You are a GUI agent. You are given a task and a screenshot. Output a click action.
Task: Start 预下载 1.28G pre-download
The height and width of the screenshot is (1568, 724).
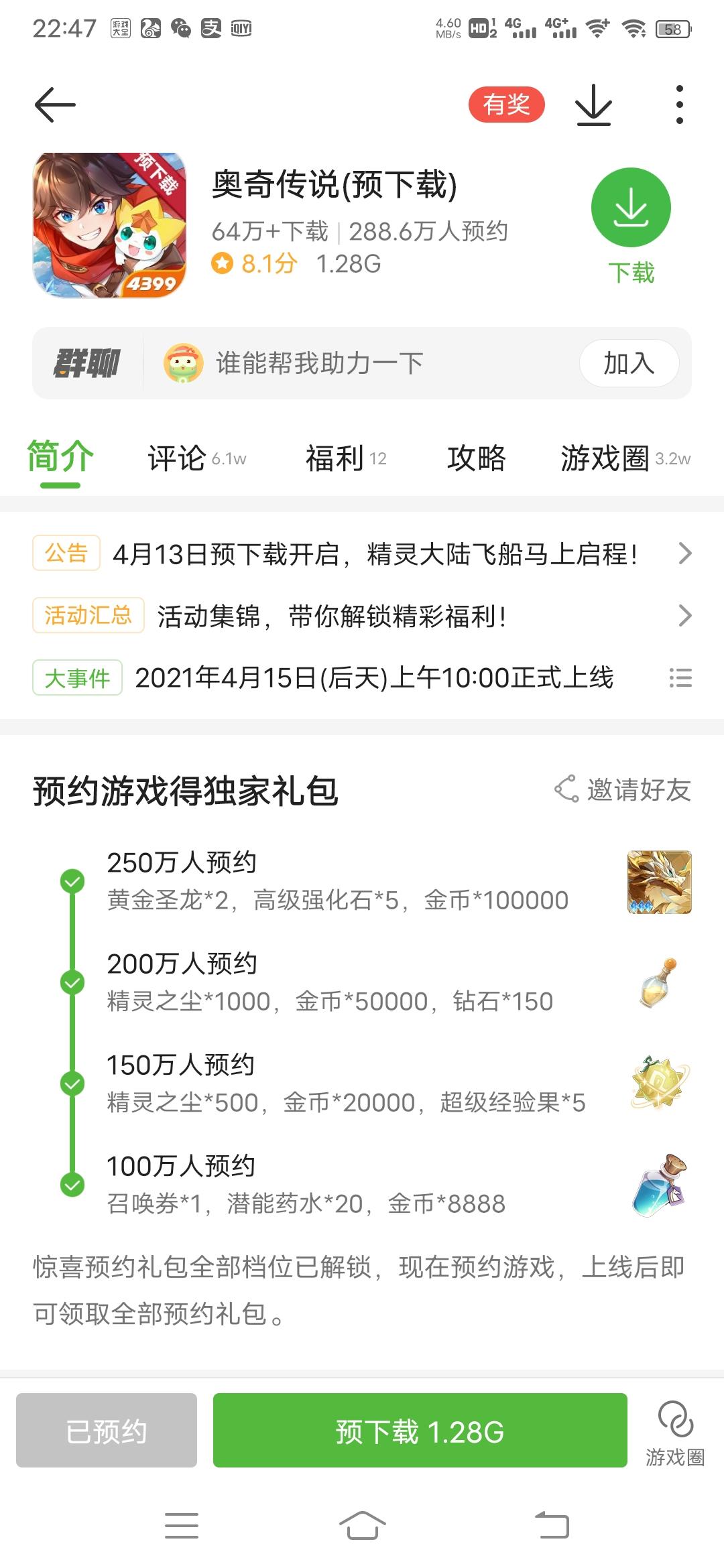[x=420, y=1431]
